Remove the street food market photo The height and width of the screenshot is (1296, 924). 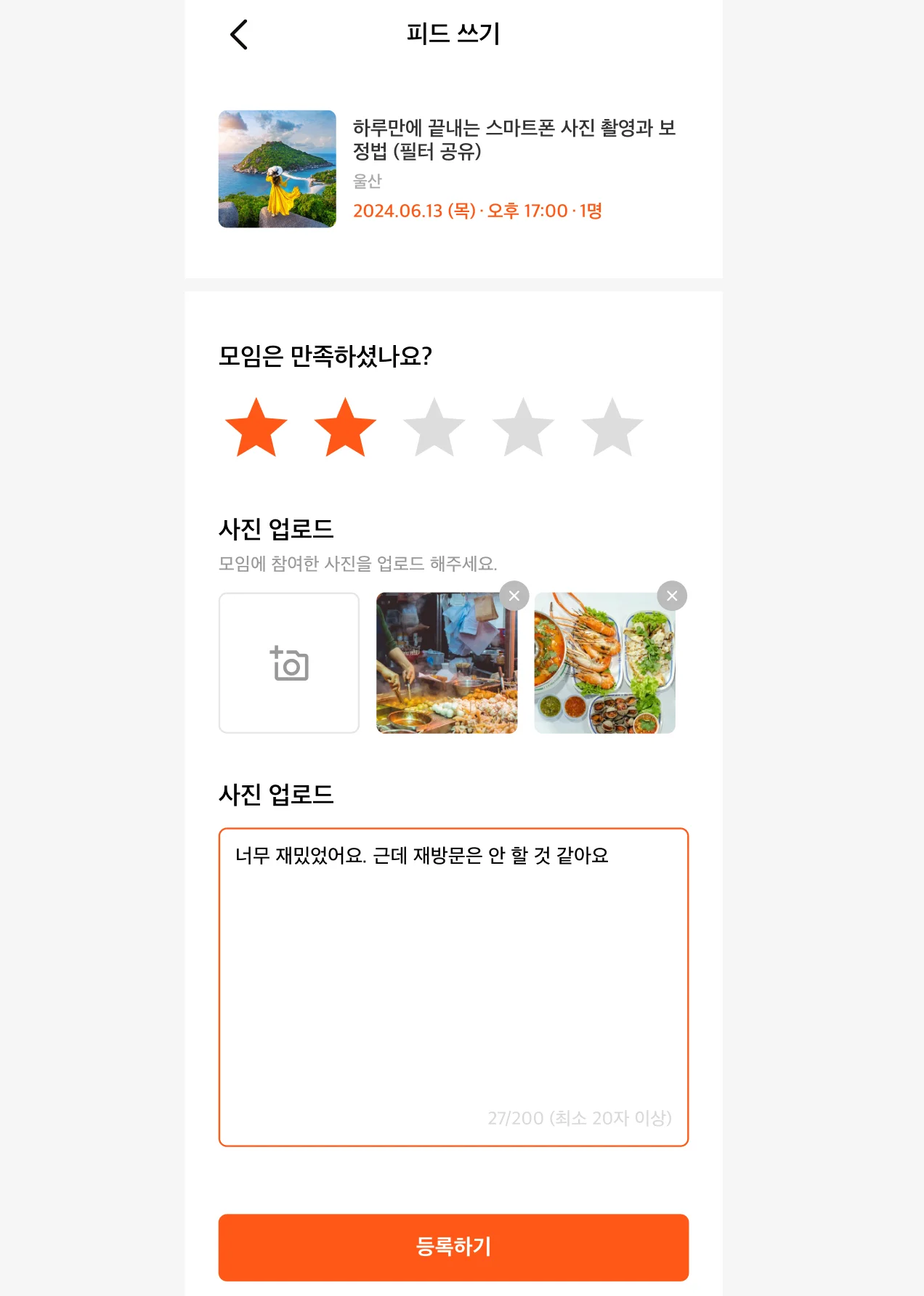(515, 596)
